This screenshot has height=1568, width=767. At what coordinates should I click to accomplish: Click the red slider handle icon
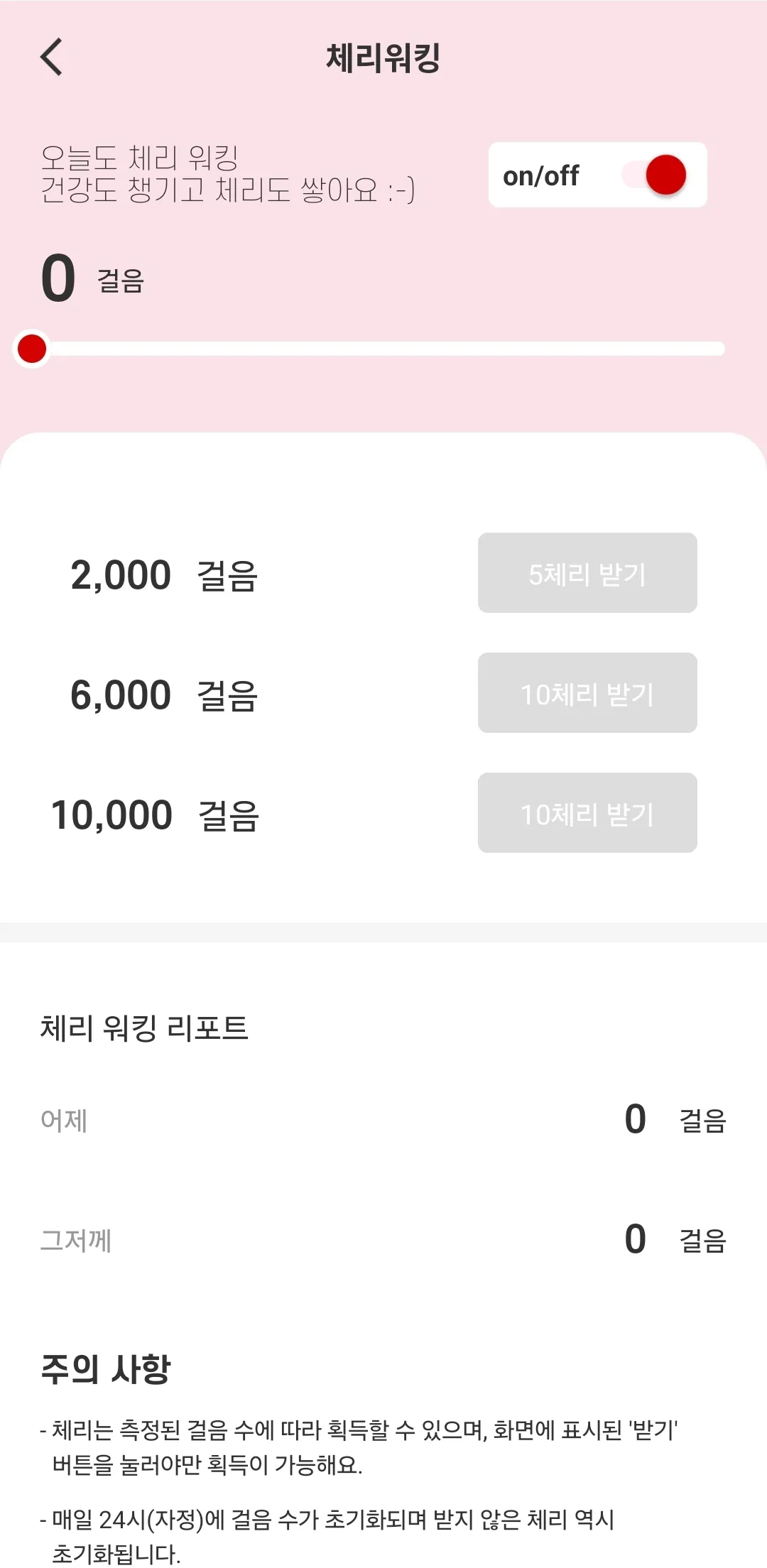tap(31, 349)
